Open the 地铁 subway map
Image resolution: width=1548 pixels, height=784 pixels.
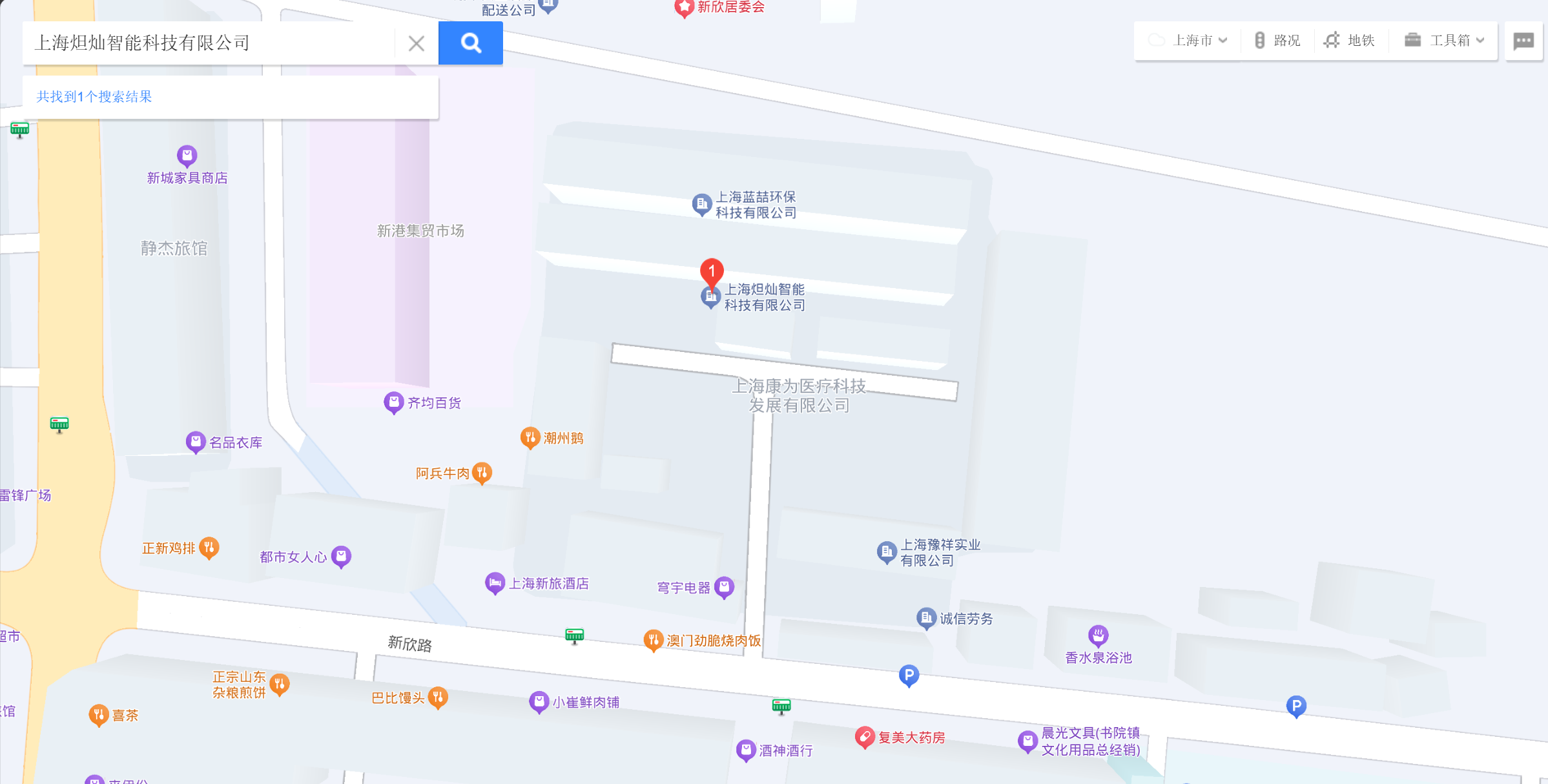point(1350,41)
